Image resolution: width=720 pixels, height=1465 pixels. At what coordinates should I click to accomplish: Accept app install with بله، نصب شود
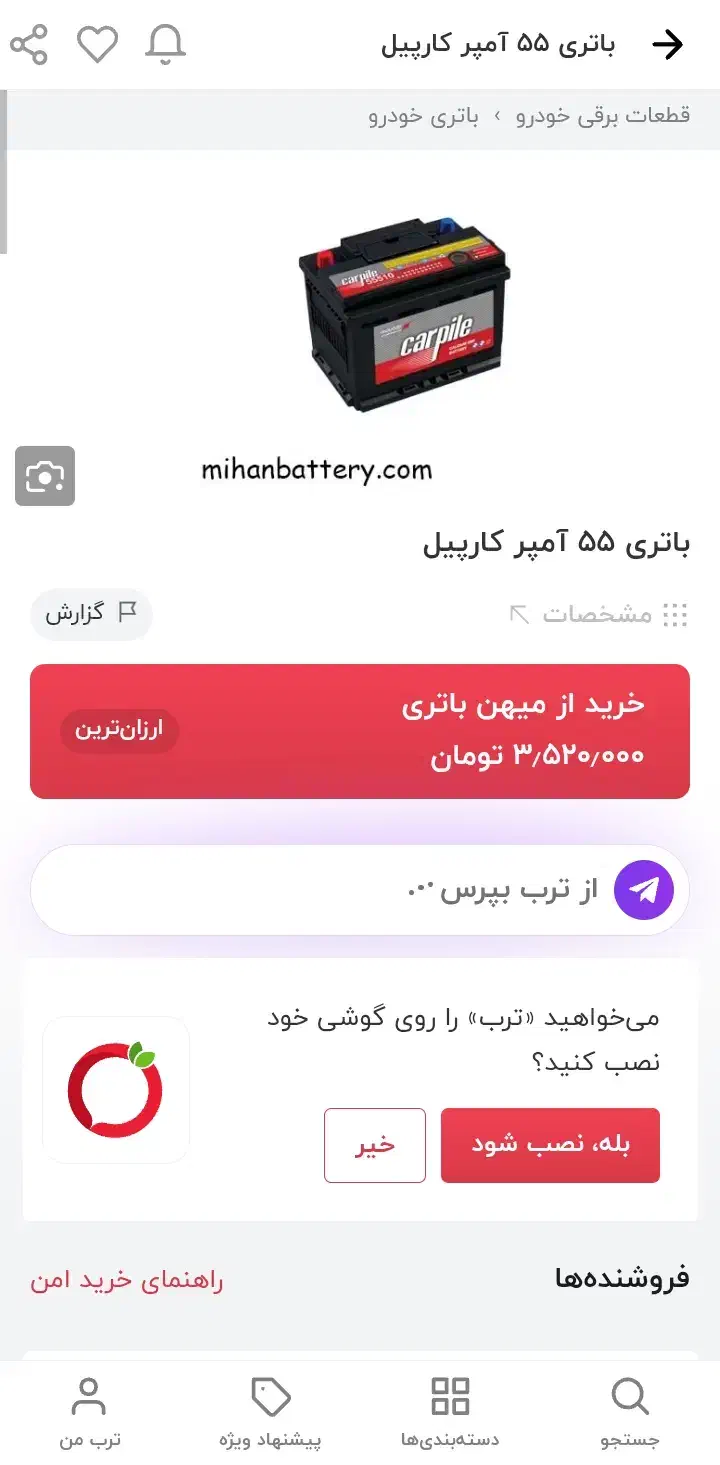click(x=549, y=1147)
